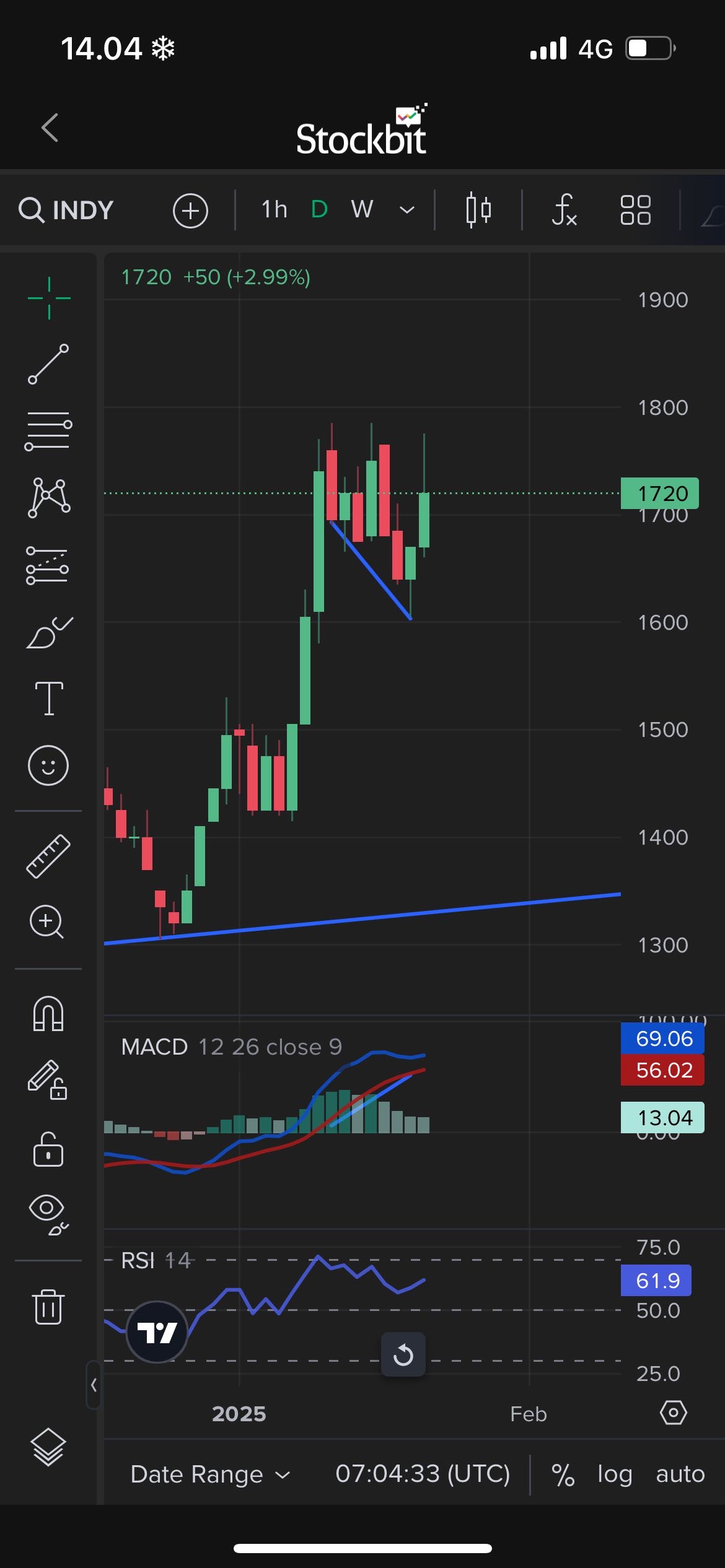Select the weekly W timeframe
Screen dimensions: 725x1568
pos(362,210)
